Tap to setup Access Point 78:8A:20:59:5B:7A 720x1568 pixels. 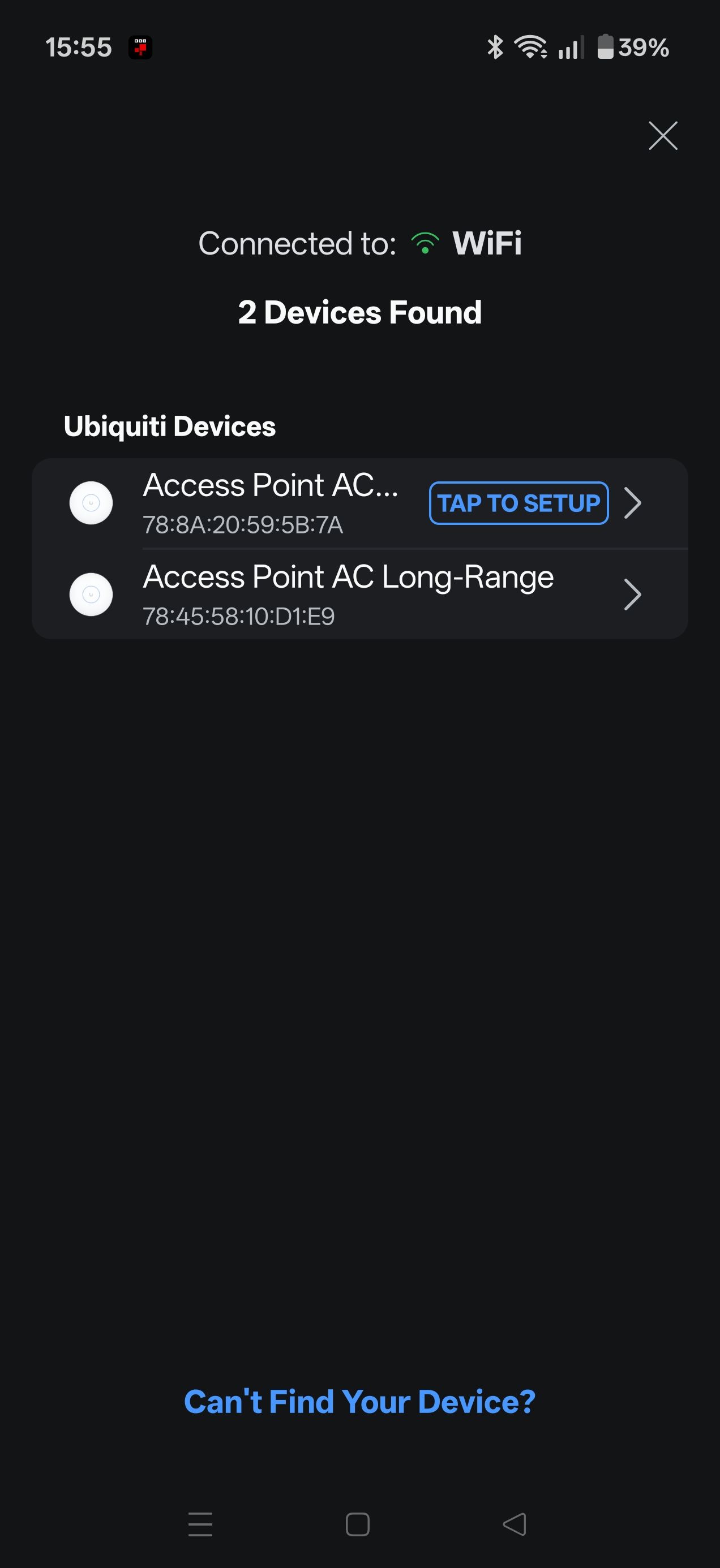coord(518,503)
